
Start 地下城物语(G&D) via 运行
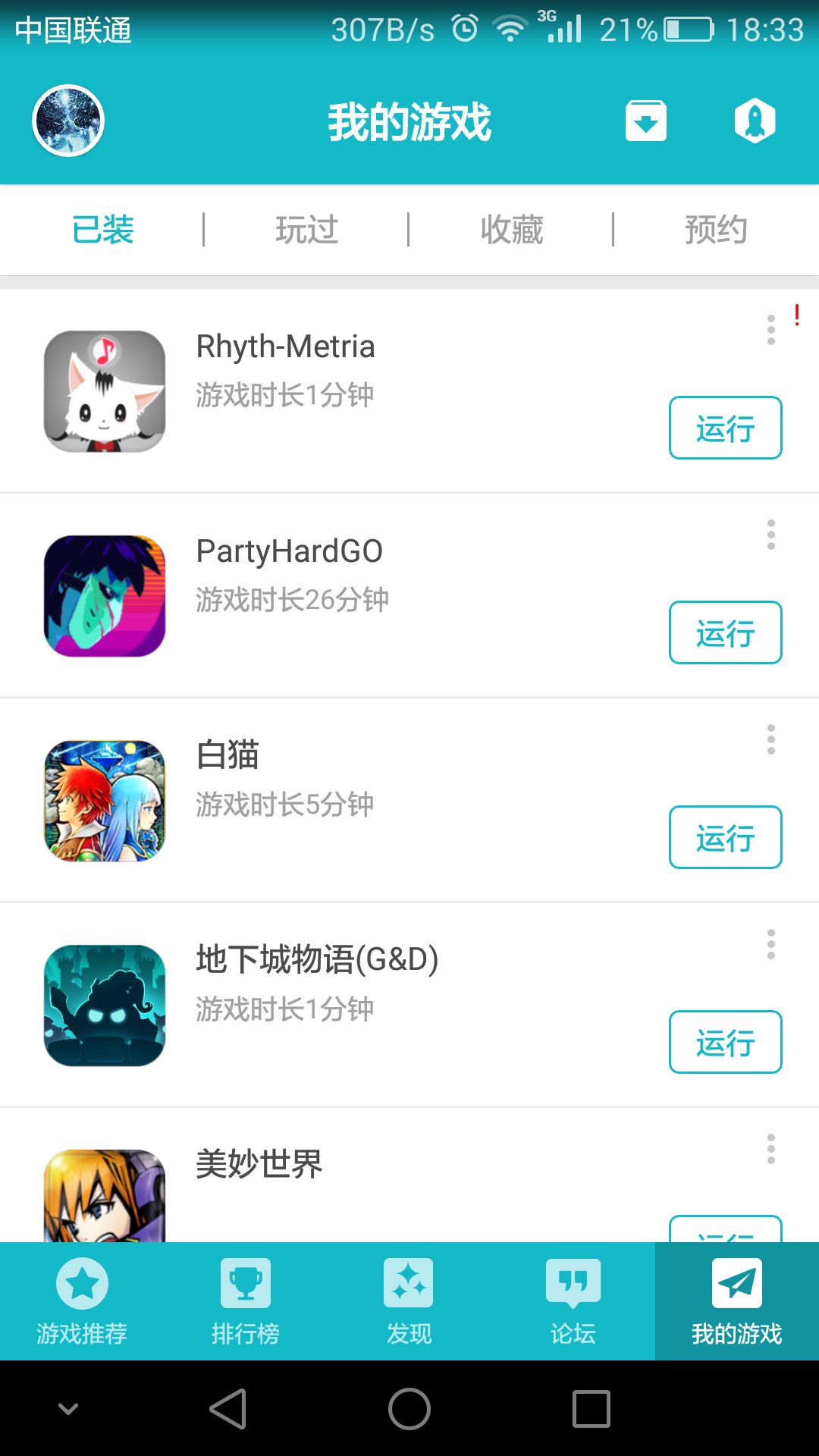tap(726, 1042)
